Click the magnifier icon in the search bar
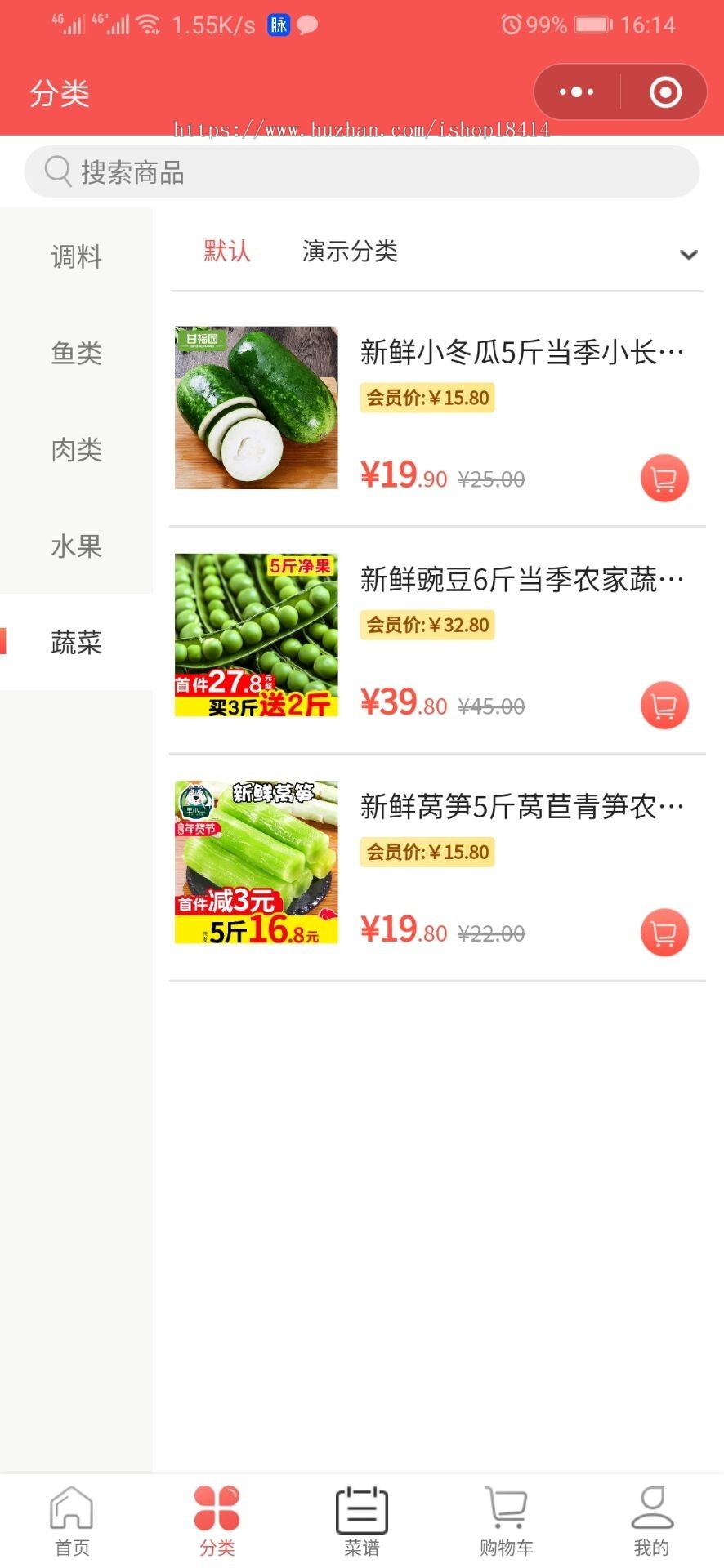The image size is (724, 1568). (56, 171)
